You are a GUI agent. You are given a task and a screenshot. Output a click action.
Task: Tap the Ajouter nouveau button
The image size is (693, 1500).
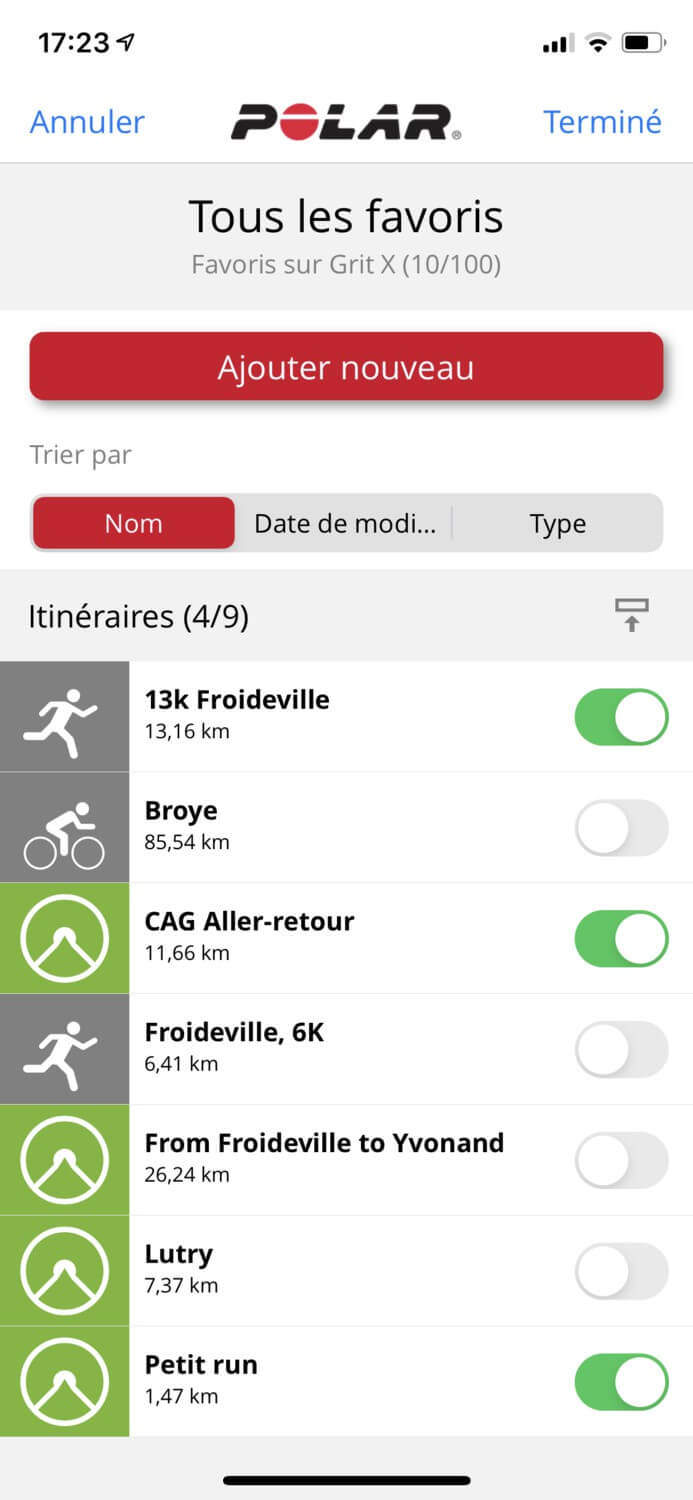346,367
